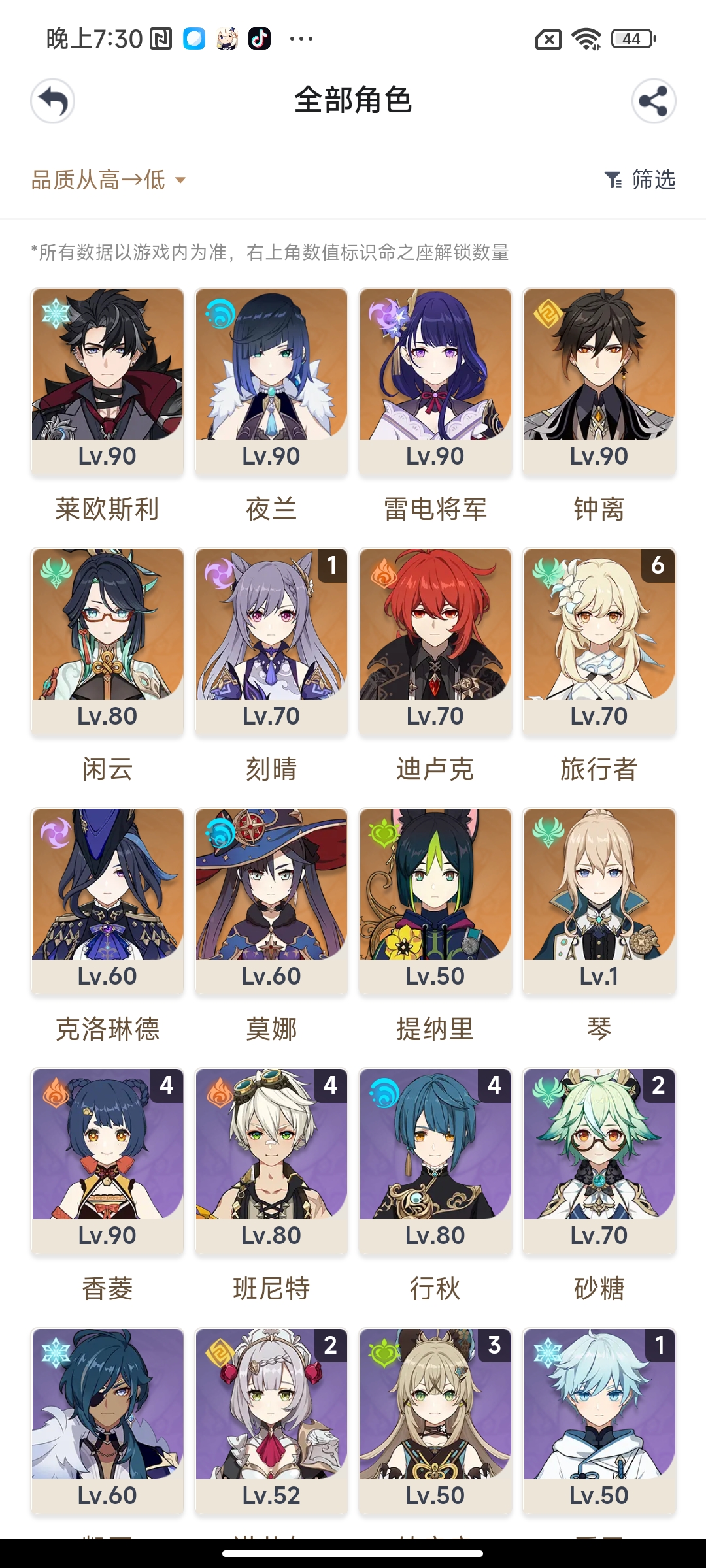Select the 钟离 character card
This screenshot has height=1568, width=706.
click(599, 381)
